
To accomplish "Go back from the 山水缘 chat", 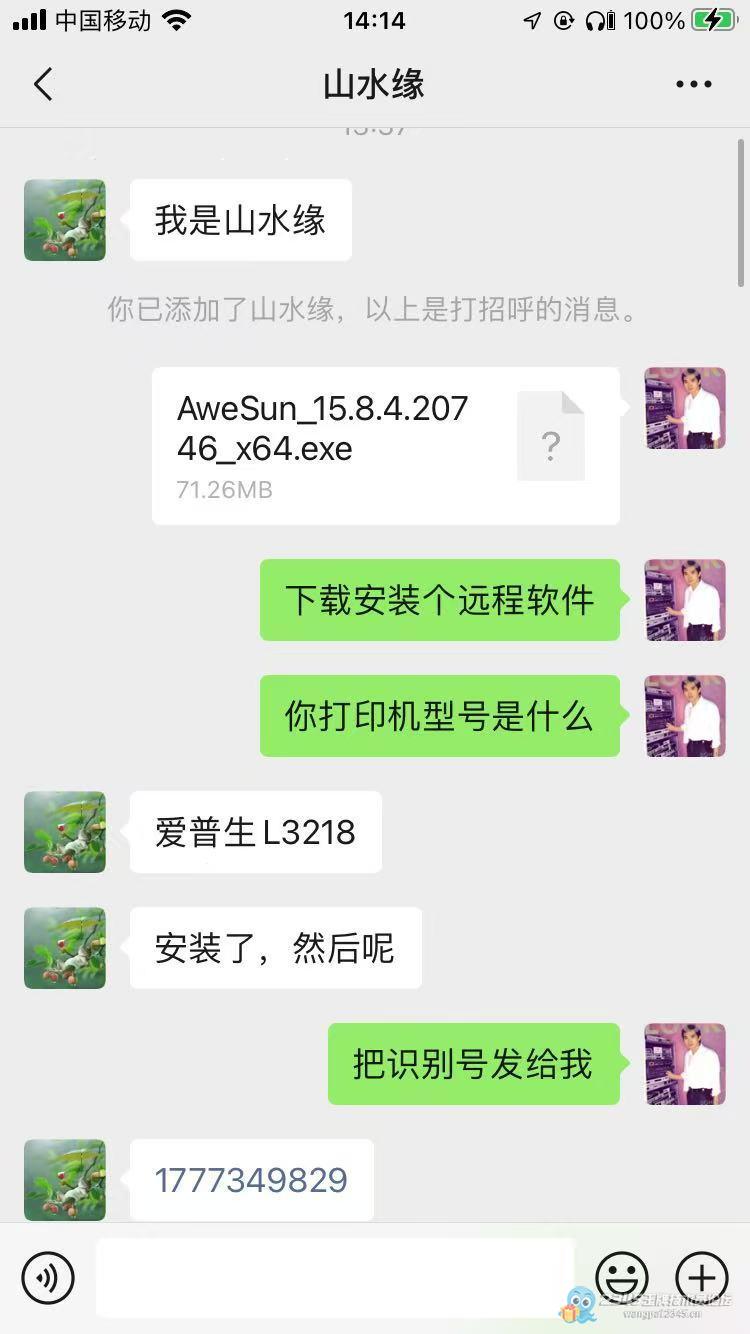I will (x=42, y=85).
